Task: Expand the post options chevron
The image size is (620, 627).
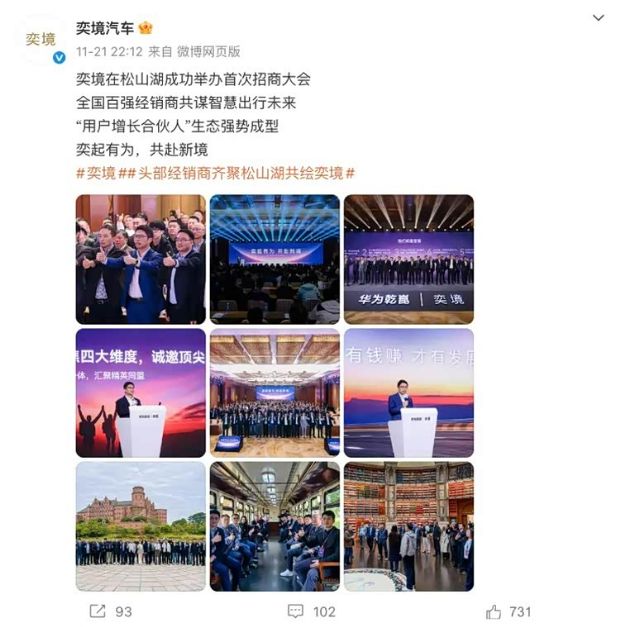Action: tap(597, 18)
